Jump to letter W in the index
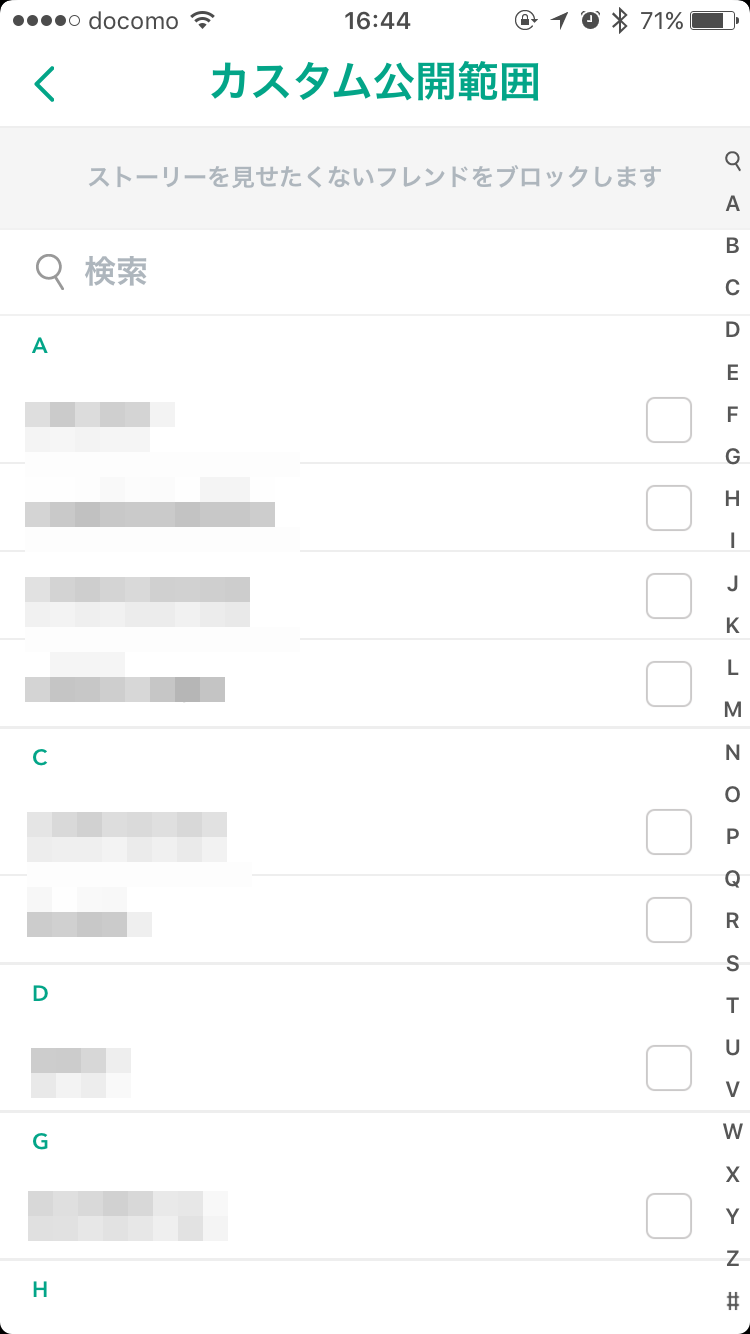Image resolution: width=750 pixels, height=1334 pixels. [732, 1132]
